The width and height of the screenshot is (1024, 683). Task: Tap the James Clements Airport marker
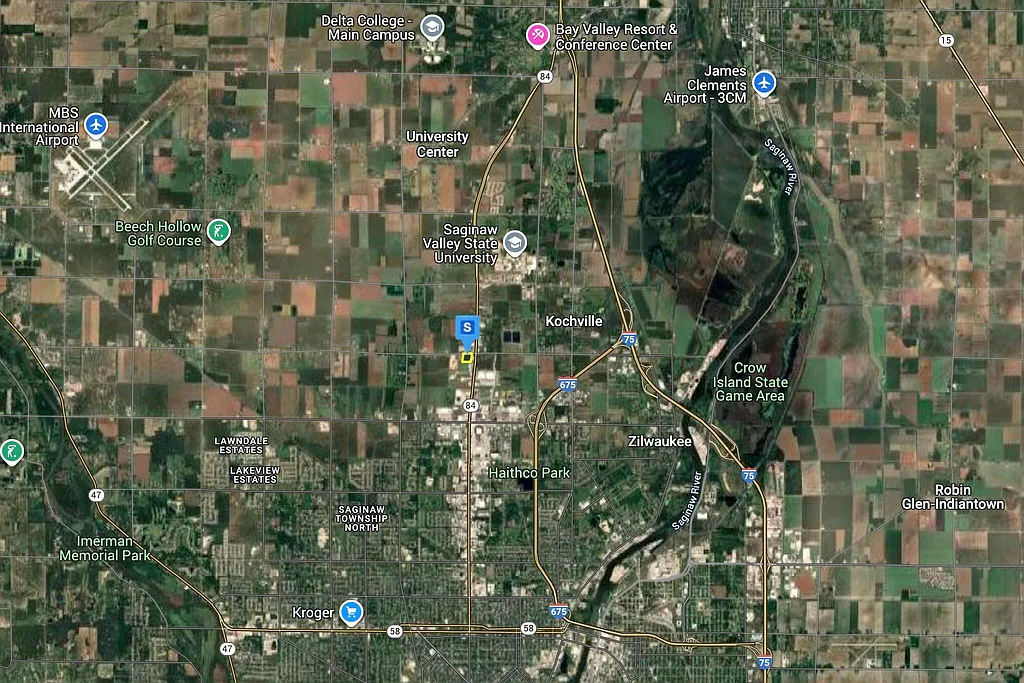[x=765, y=83]
